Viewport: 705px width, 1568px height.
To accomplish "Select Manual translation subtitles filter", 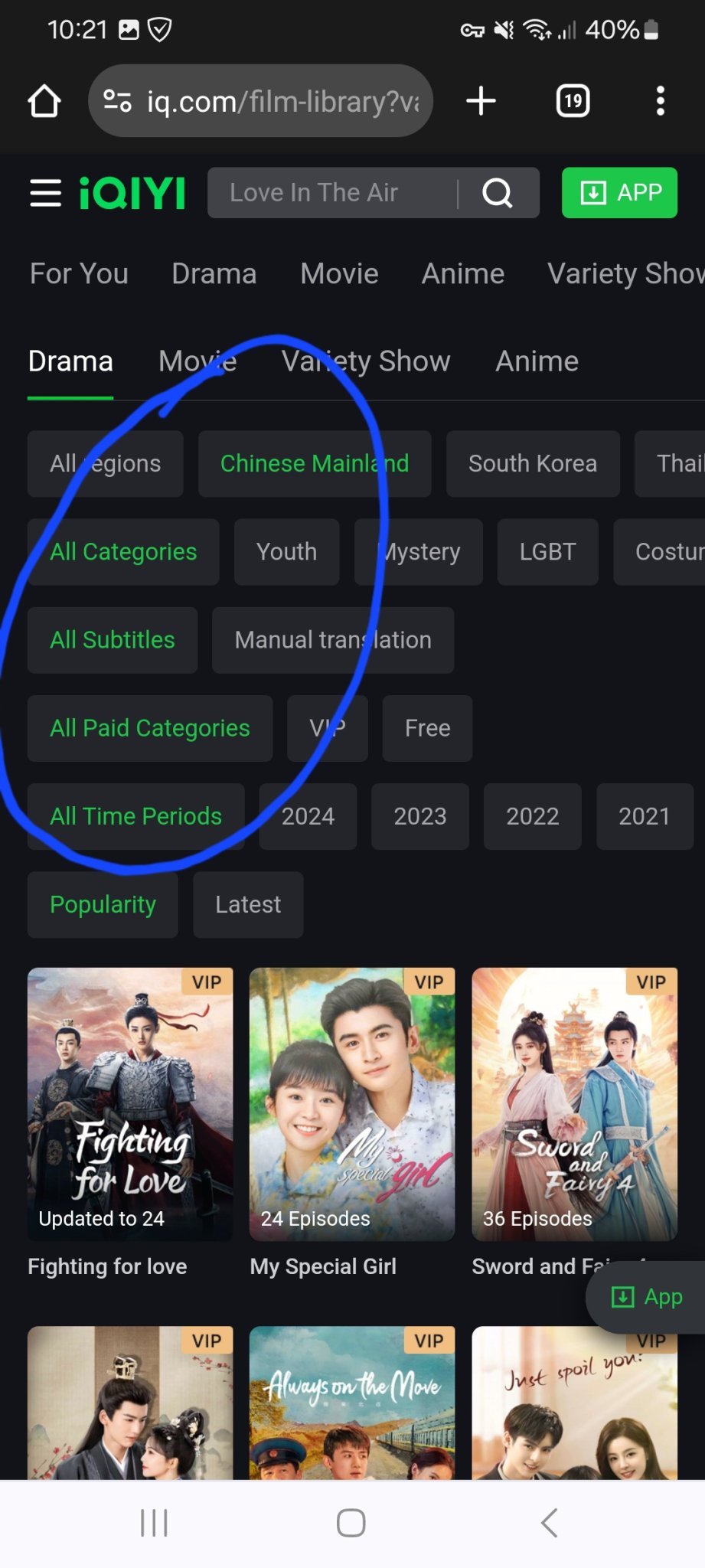I will [333, 640].
